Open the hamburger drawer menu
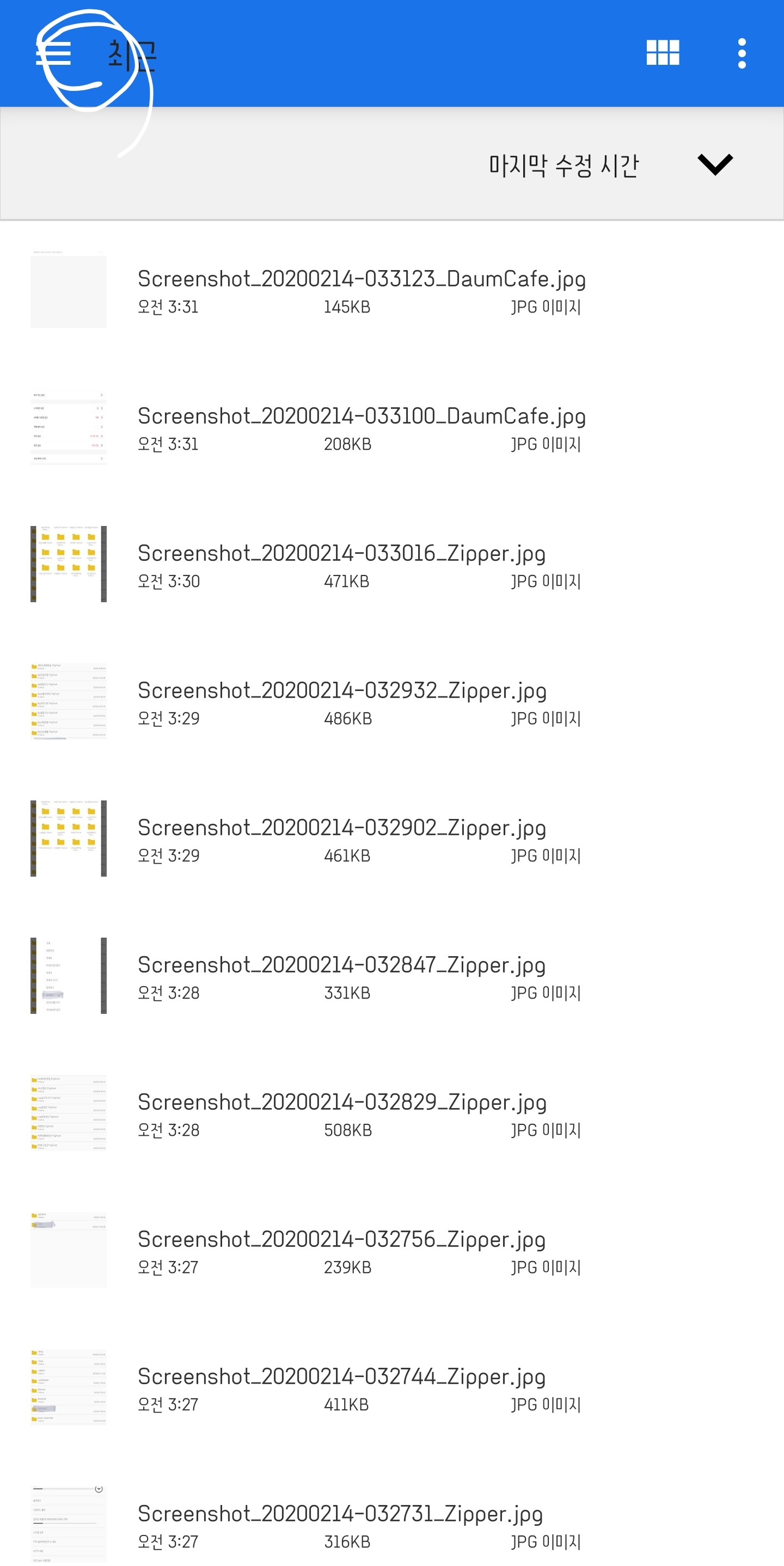 pyautogui.click(x=53, y=53)
